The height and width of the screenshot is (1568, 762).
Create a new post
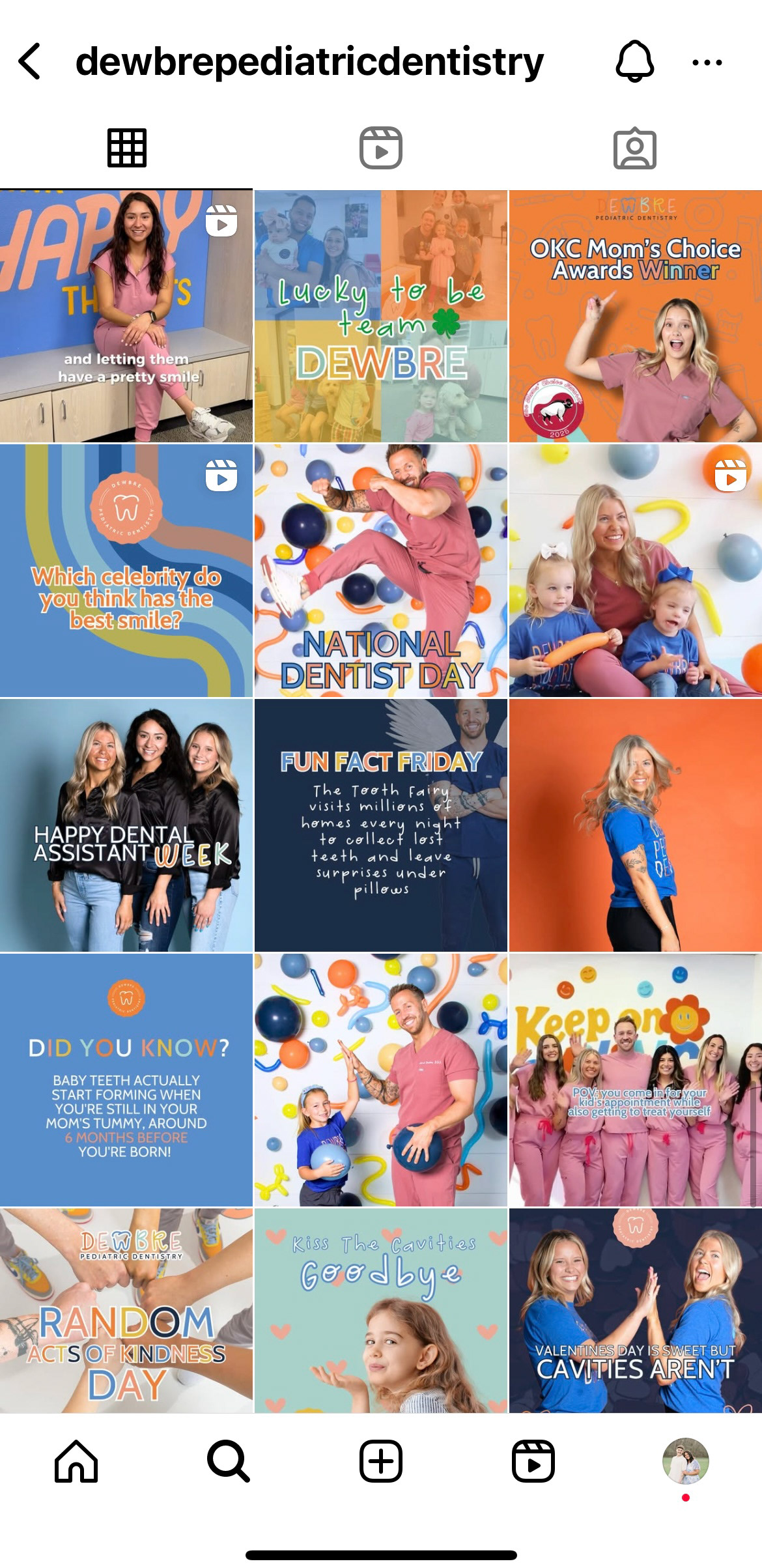[381, 1461]
